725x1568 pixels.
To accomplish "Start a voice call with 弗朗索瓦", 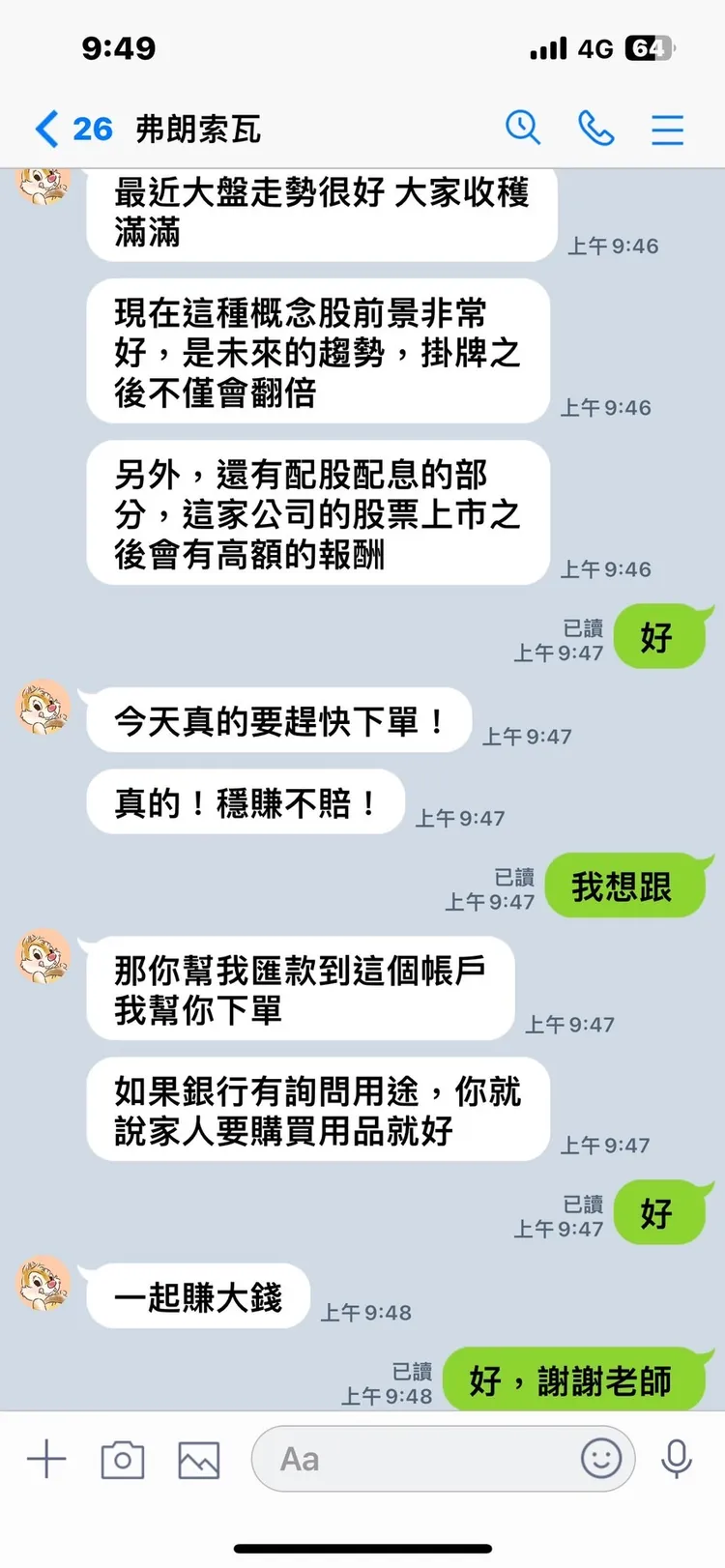I will pos(596,128).
